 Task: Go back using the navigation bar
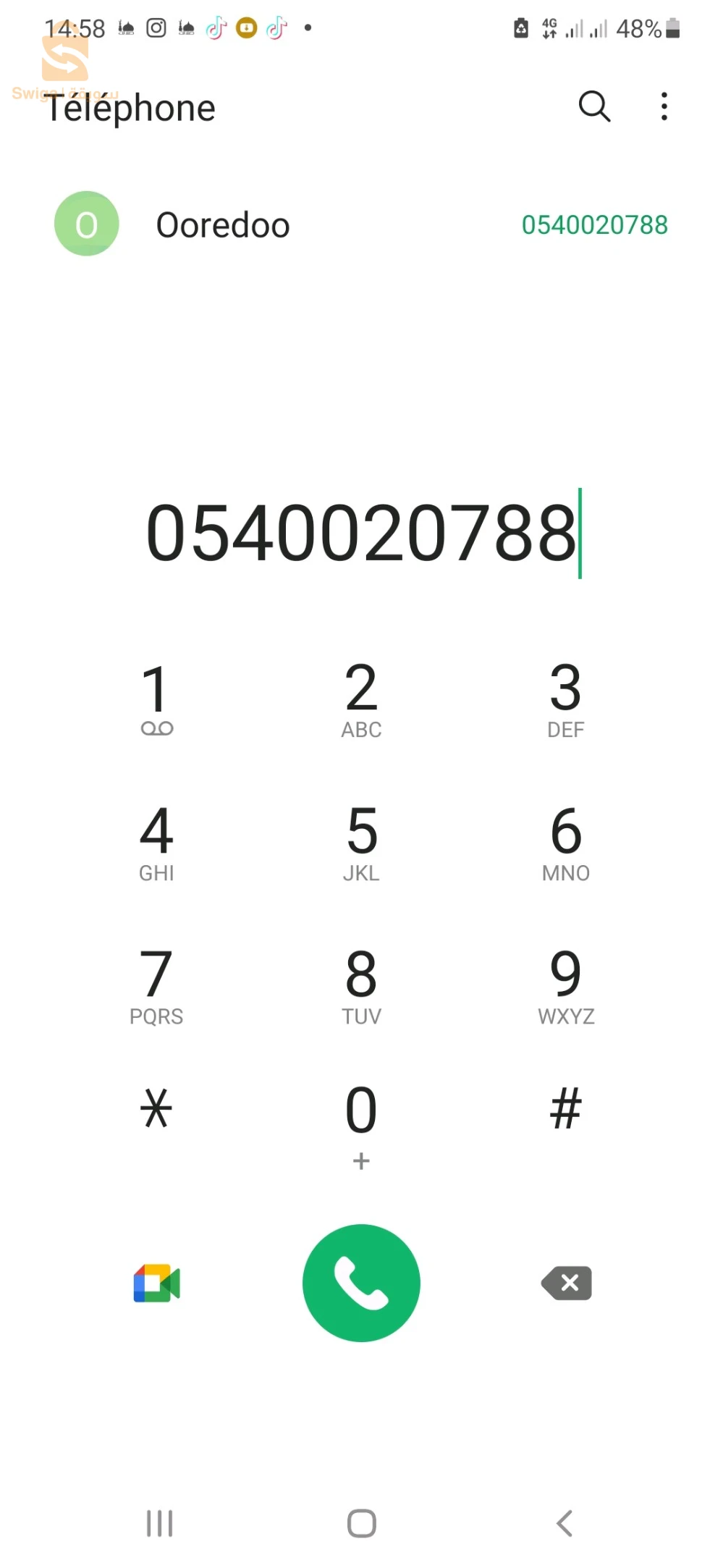565,1523
